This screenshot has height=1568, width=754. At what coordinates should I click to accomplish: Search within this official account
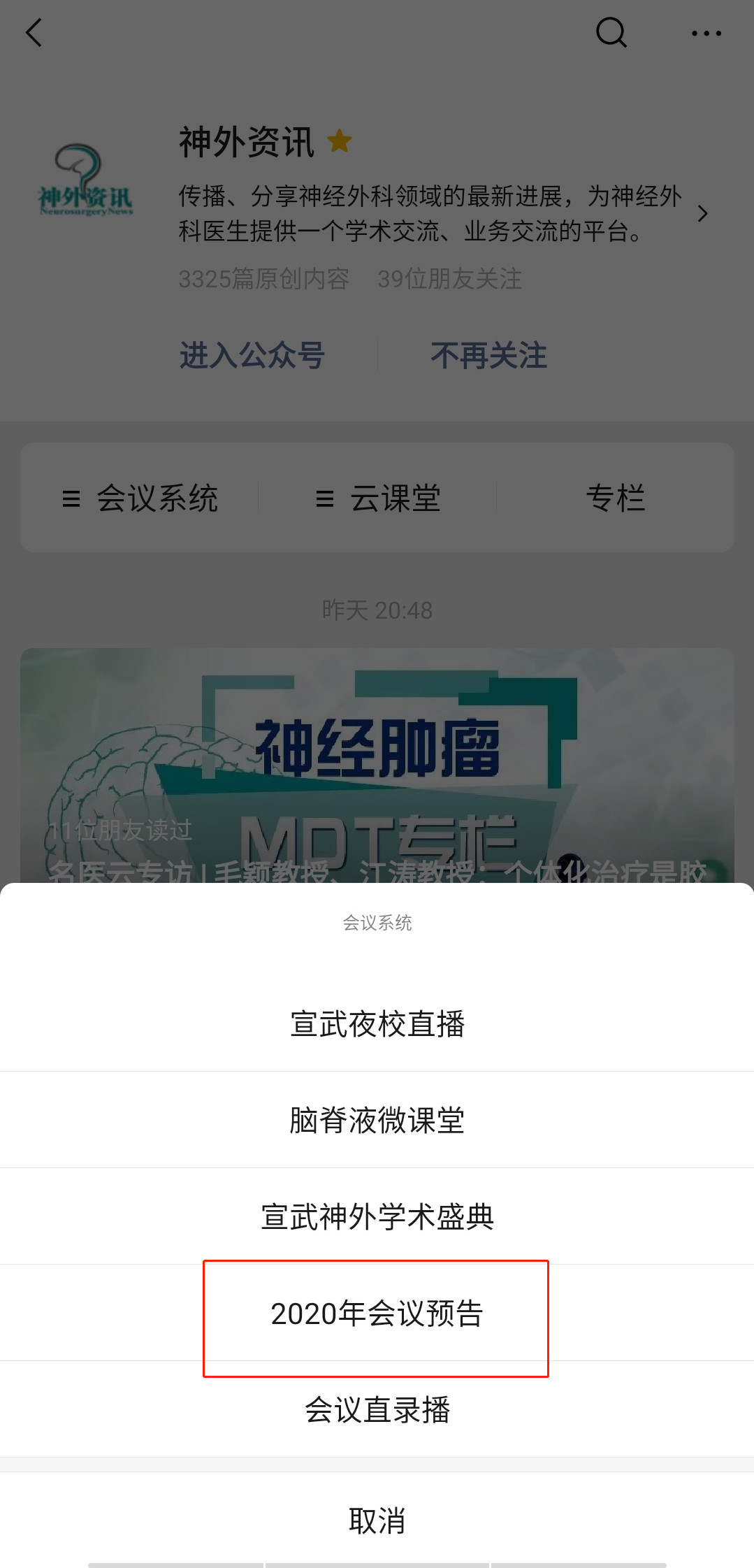coord(611,33)
